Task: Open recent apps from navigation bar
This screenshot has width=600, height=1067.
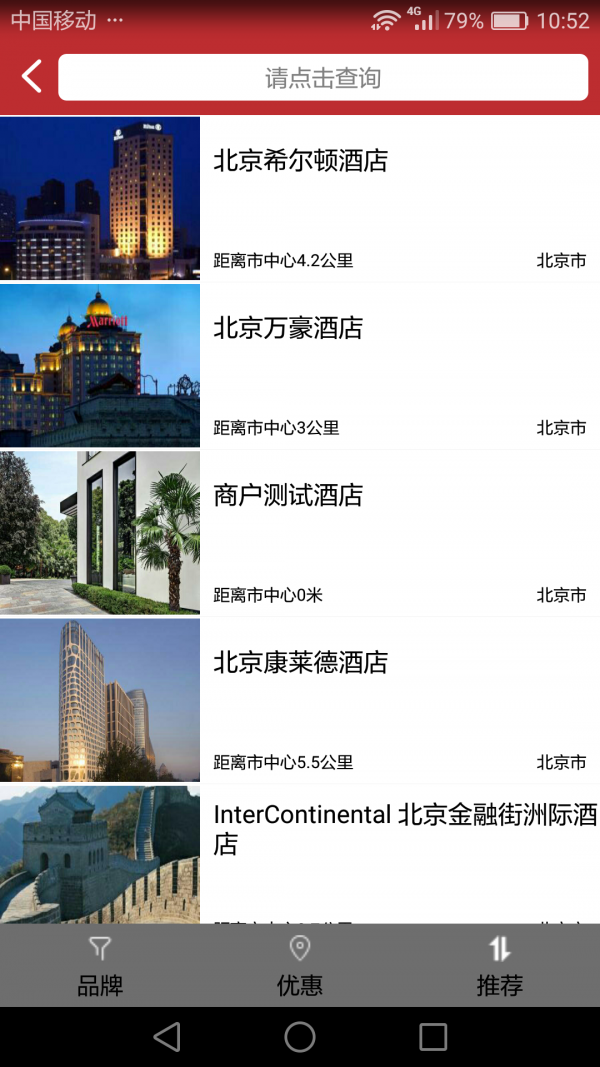Action: [433, 1037]
